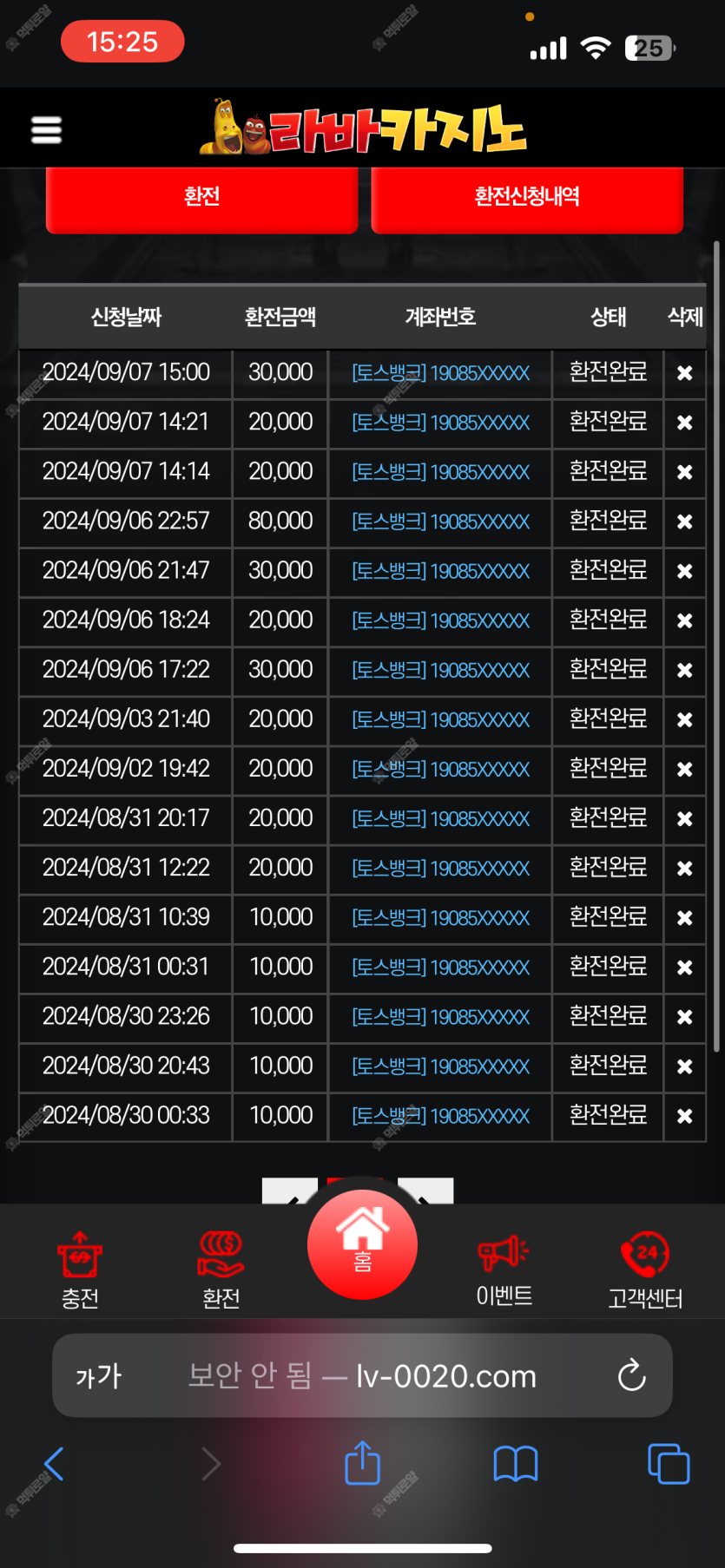Remove the 2024/09/03 21:40 entry
Image resolution: width=725 pixels, height=1568 pixels.
point(684,720)
